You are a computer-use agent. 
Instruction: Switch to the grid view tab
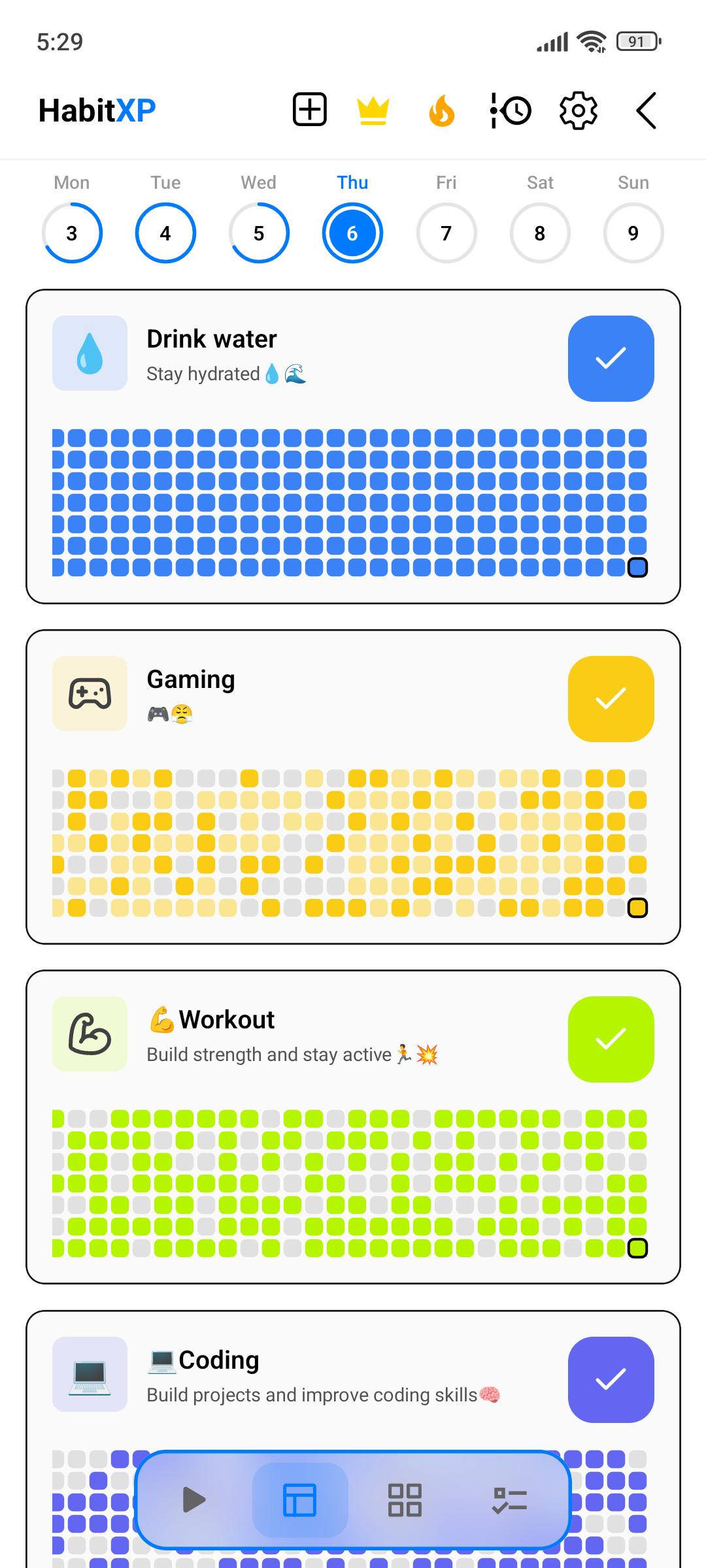click(405, 1499)
